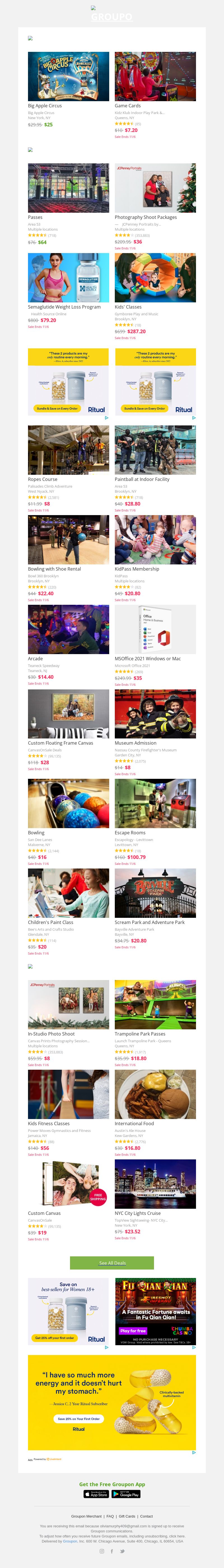Get the app on the App Store

(x=96, y=1494)
